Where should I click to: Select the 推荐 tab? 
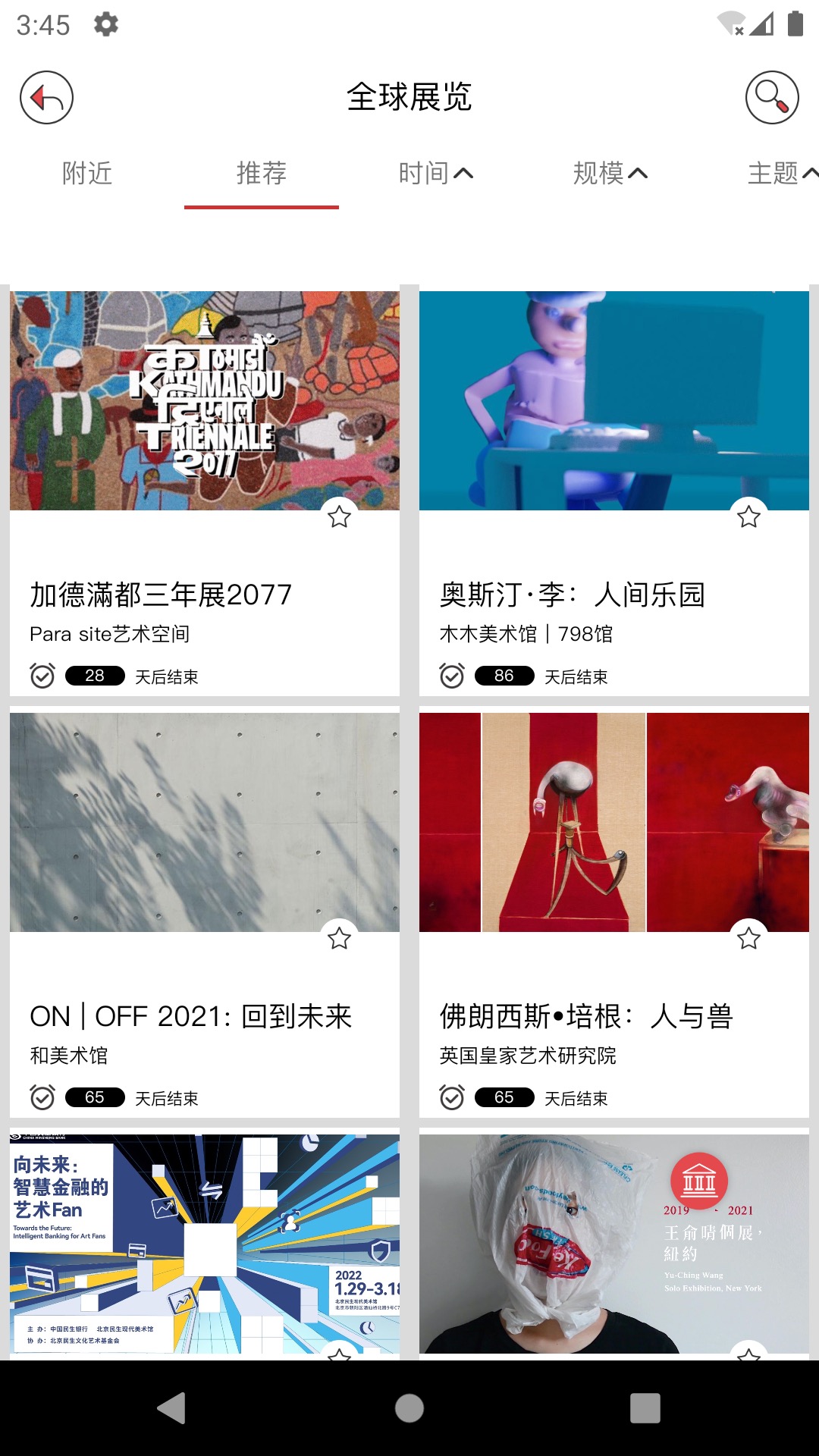pos(262,173)
